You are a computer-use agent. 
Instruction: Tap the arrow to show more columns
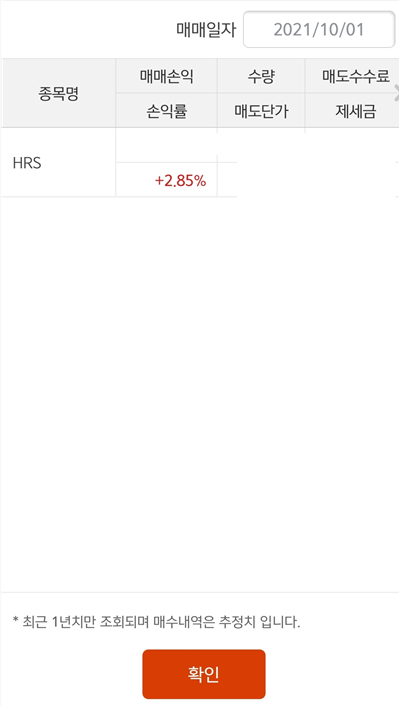396,93
